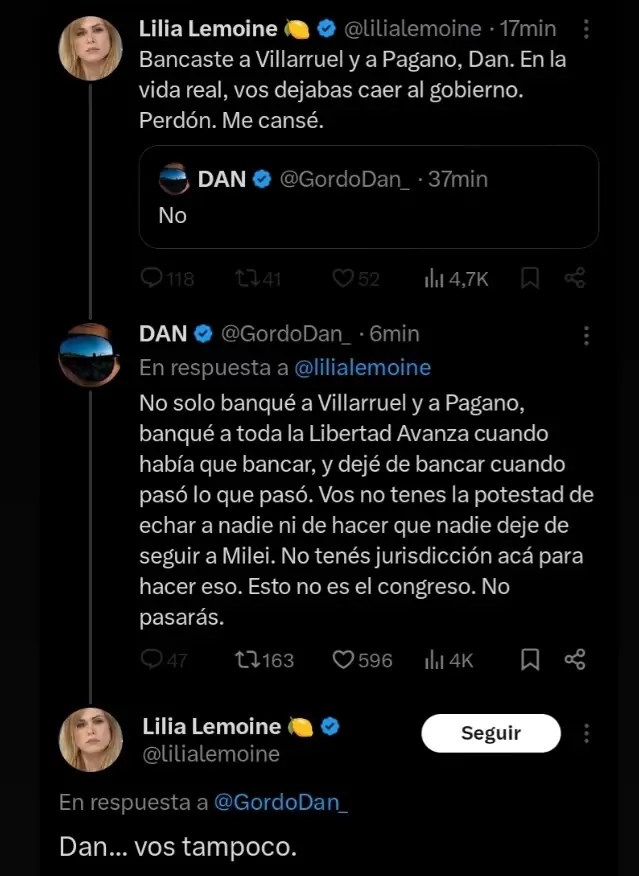
Task: Open overflow menu next to Seguir button
Action: click(x=586, y=733)
